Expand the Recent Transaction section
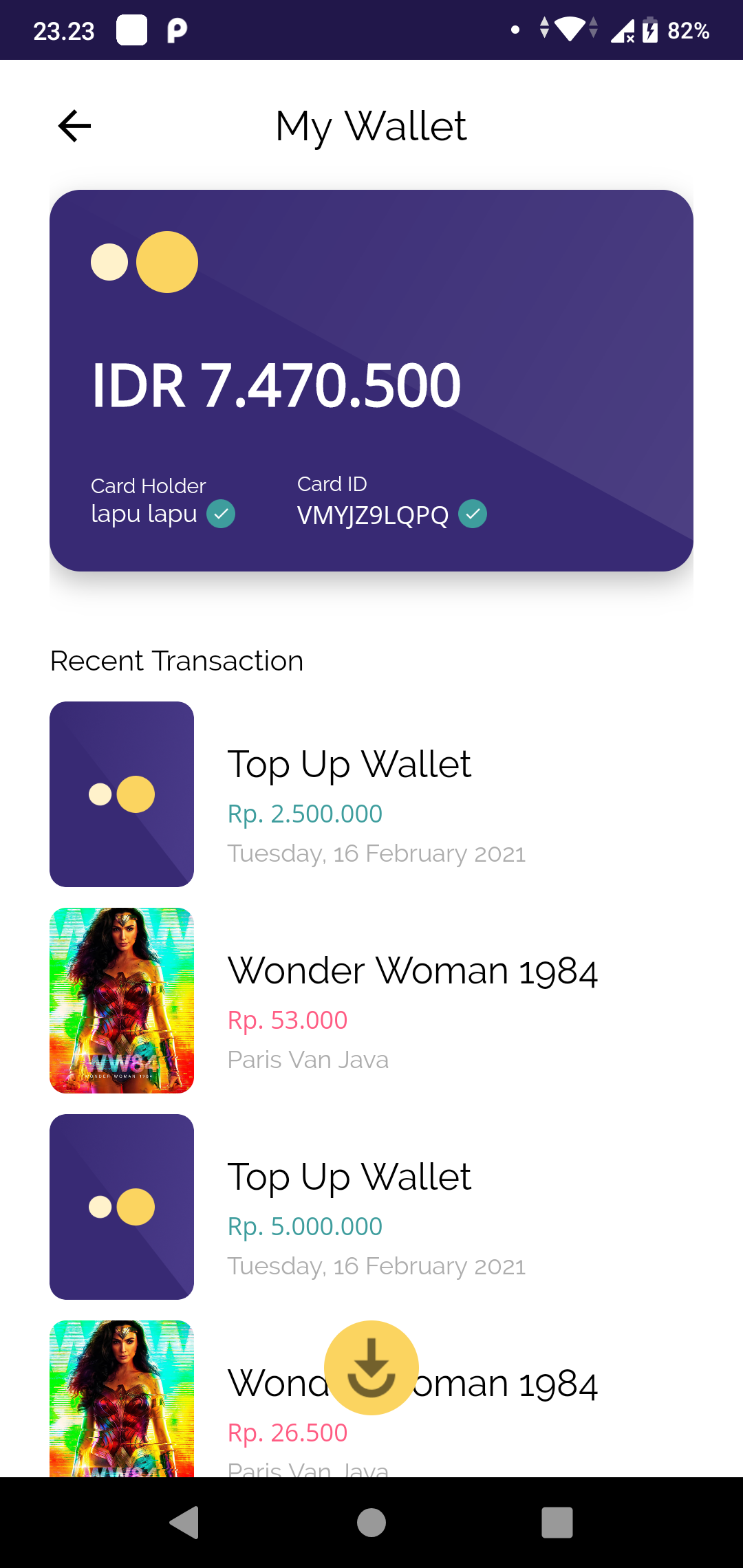Viewport: 743px width, 1568px height. [176, 660]
